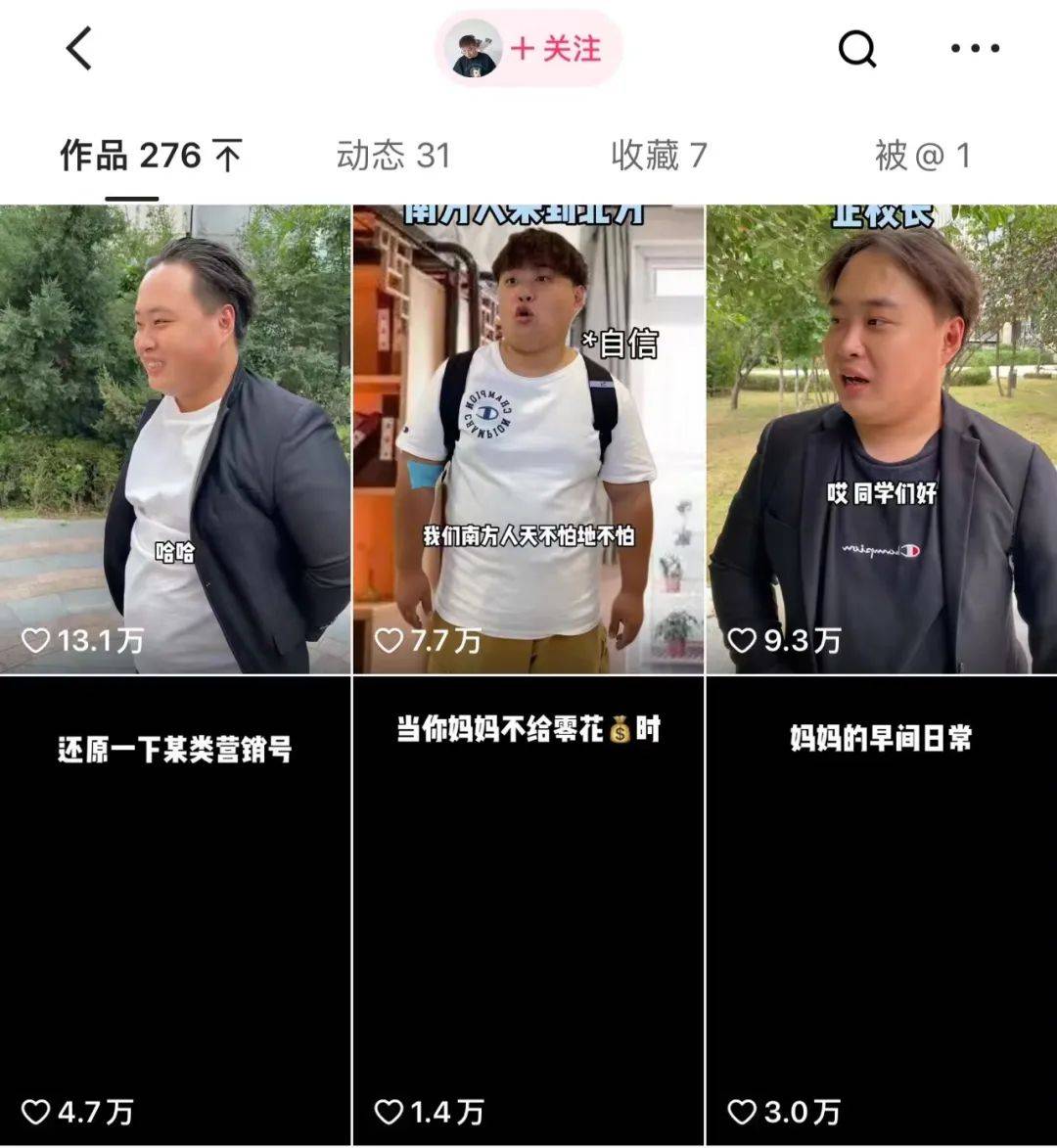Viewport: 1057px width, 1148px height.
Task: Open video 还原一下某类营销号
Action: (x=175, y=910)
